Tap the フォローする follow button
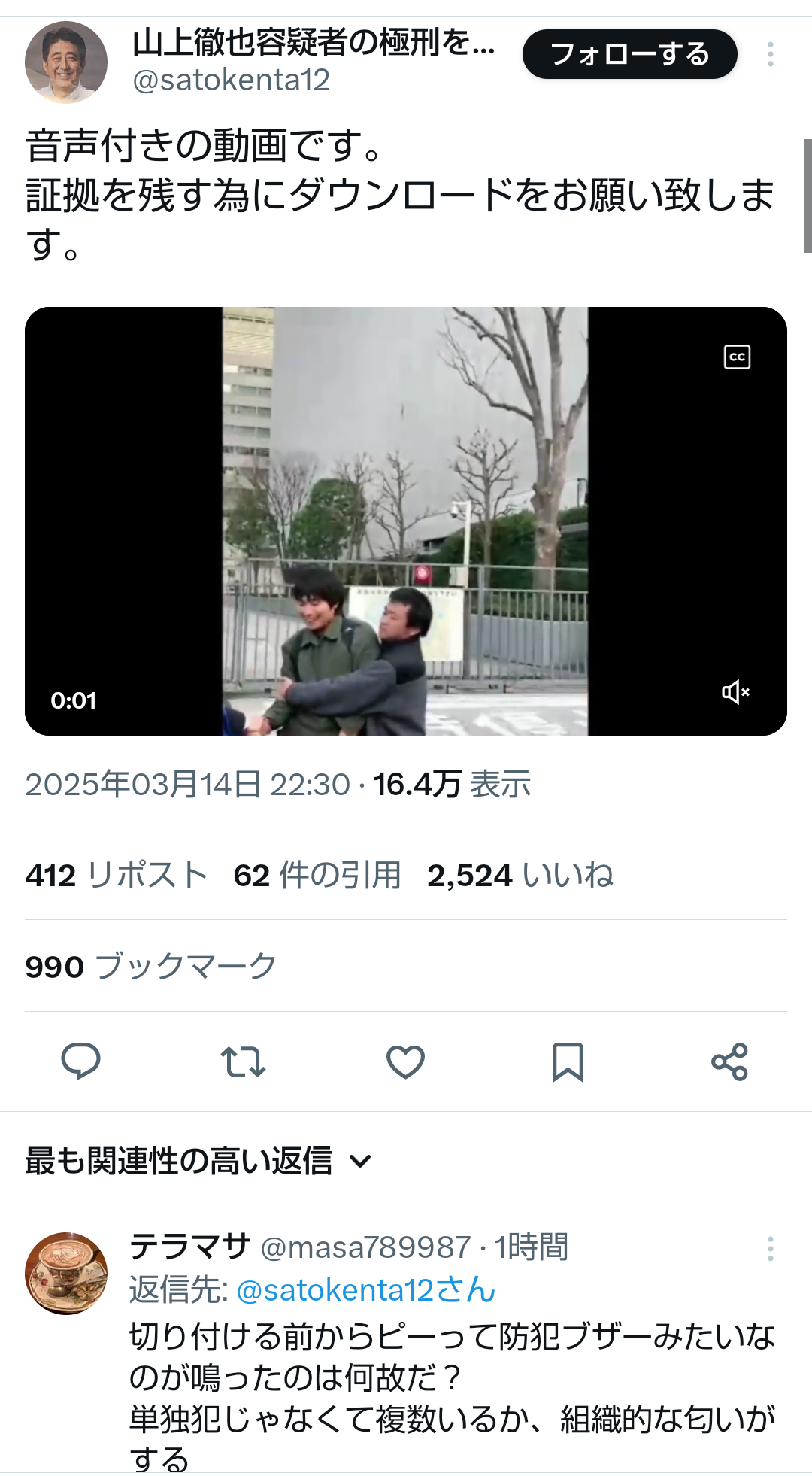Viewport: 812px width, 1476px height. pyautogui.click(x=629, y=54)
